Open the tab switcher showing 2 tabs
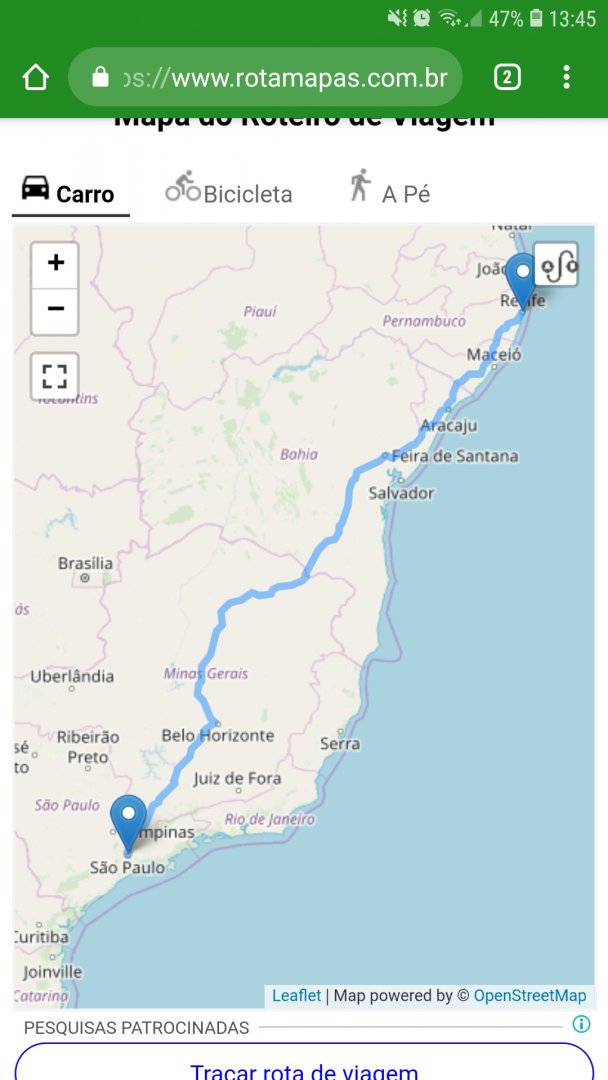The width and height of the screenshot is (608, 1080). coord(507,78)
